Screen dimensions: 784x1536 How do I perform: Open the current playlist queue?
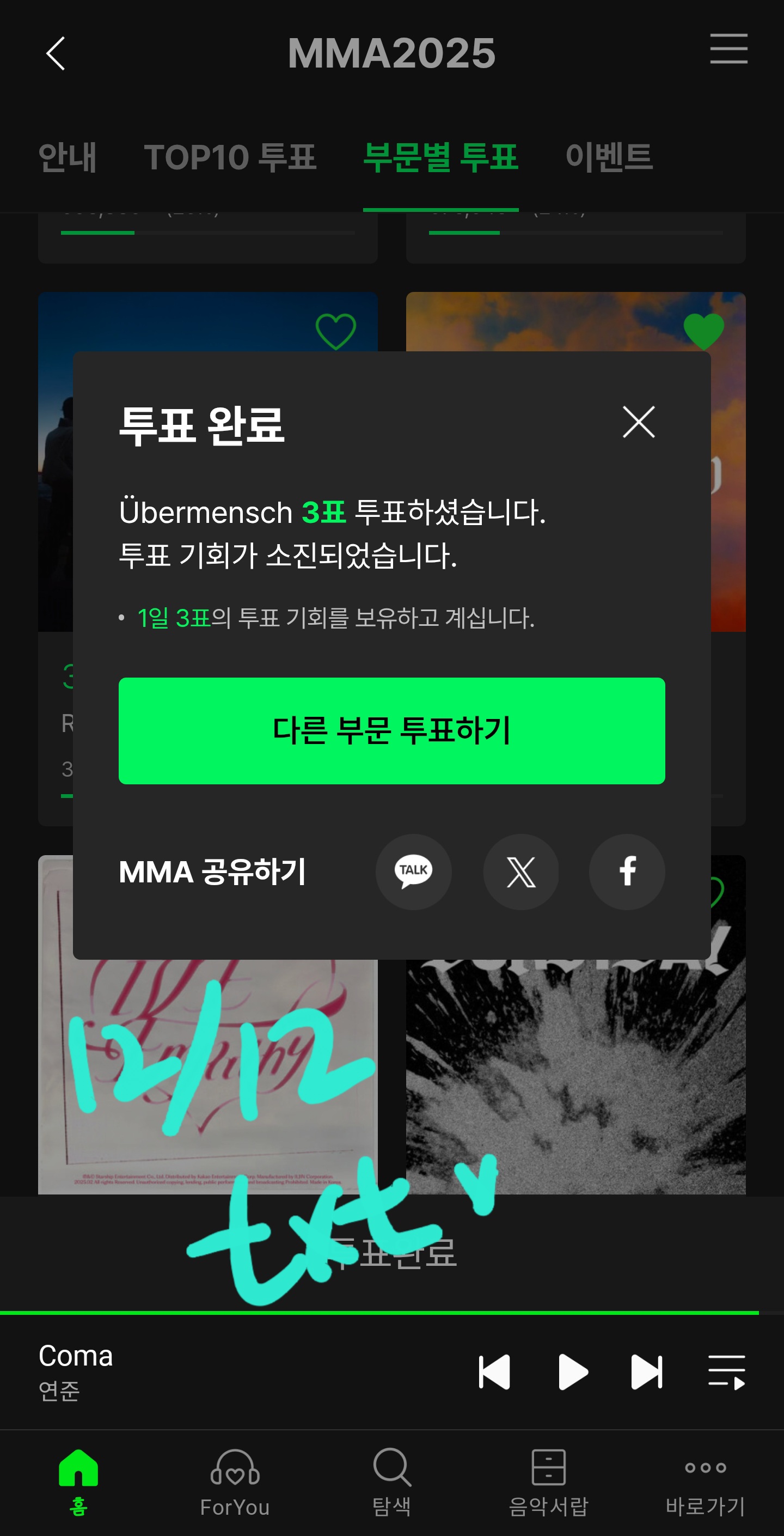[x=726, y=1372]
